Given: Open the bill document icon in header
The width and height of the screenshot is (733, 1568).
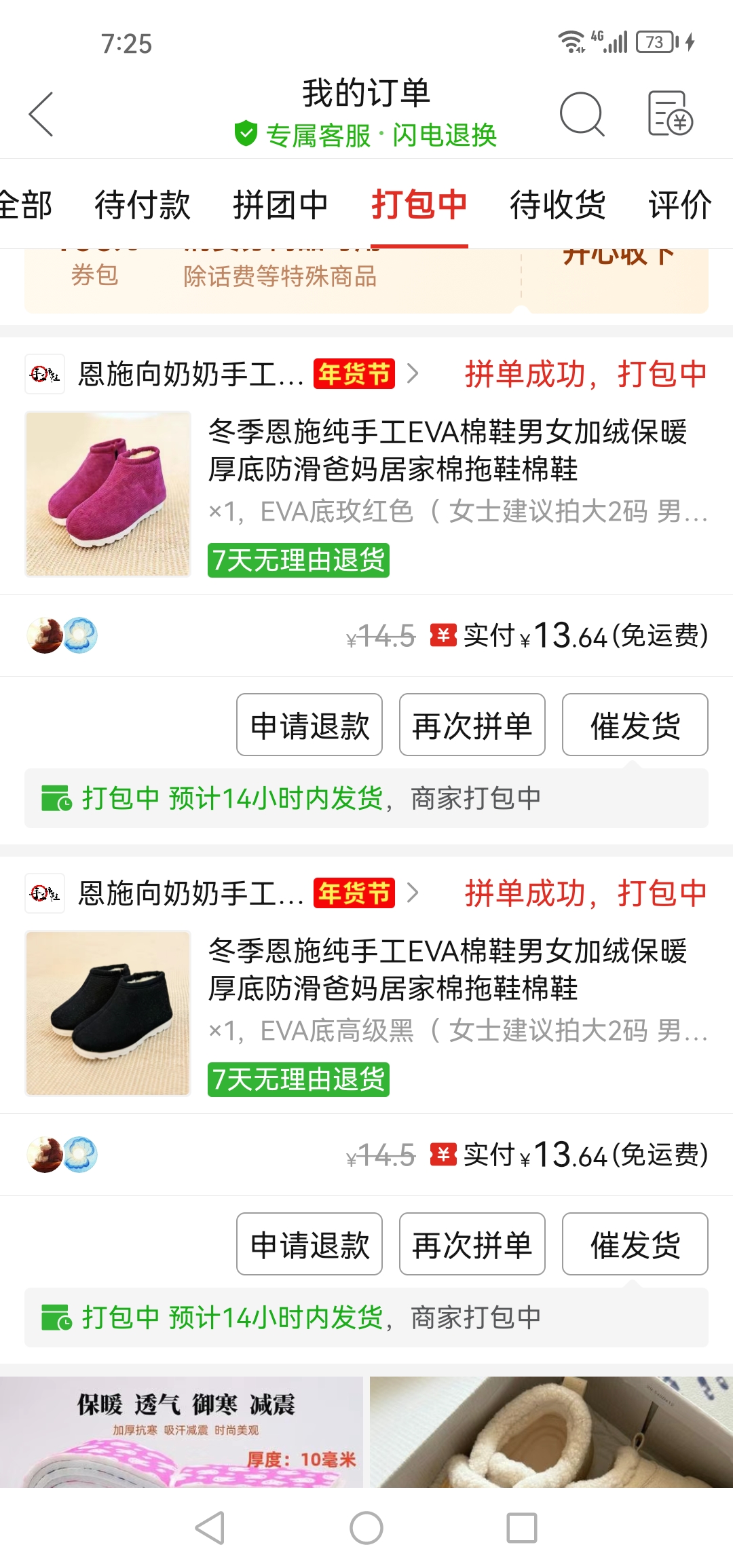Looking at the screenshot, I should (670, 114).
